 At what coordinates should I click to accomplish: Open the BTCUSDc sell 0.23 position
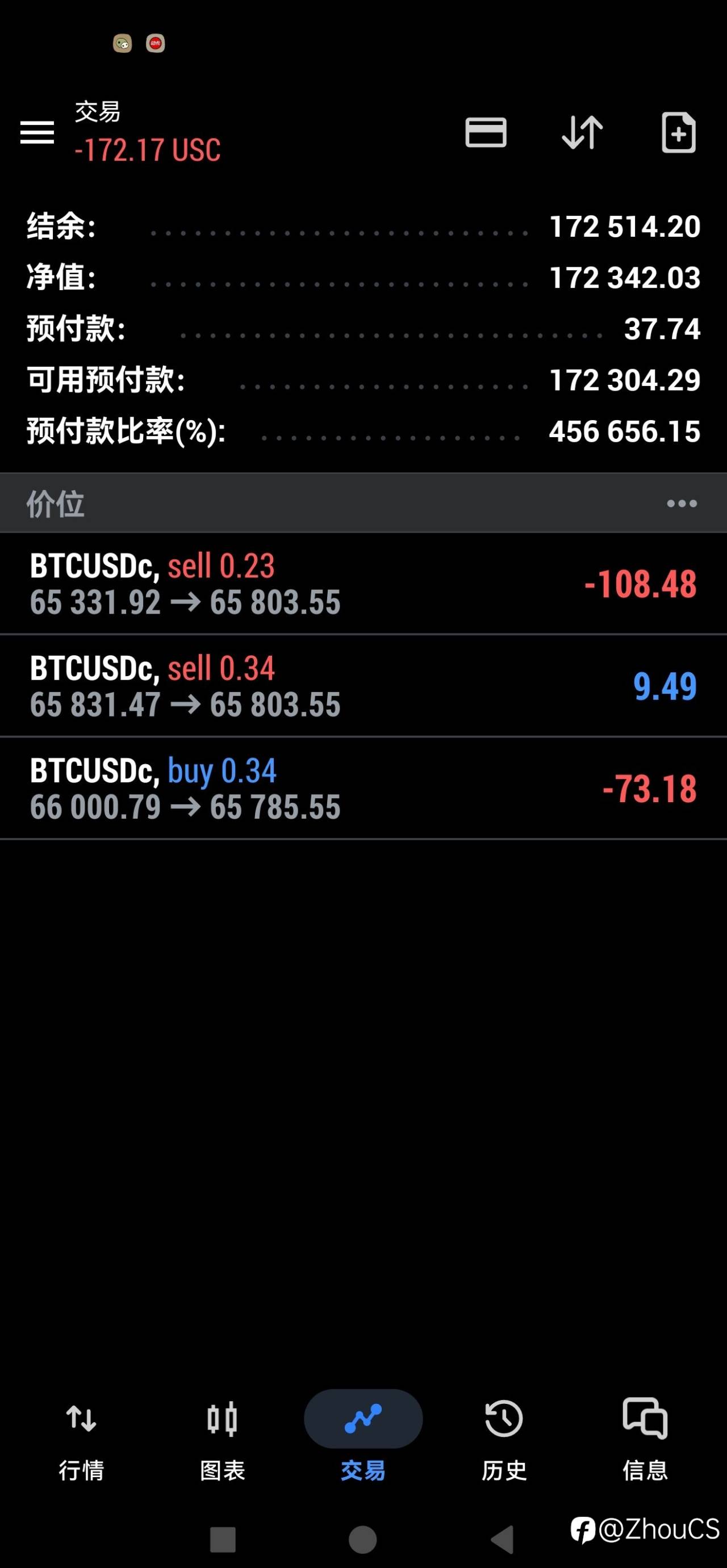[363, 584]
